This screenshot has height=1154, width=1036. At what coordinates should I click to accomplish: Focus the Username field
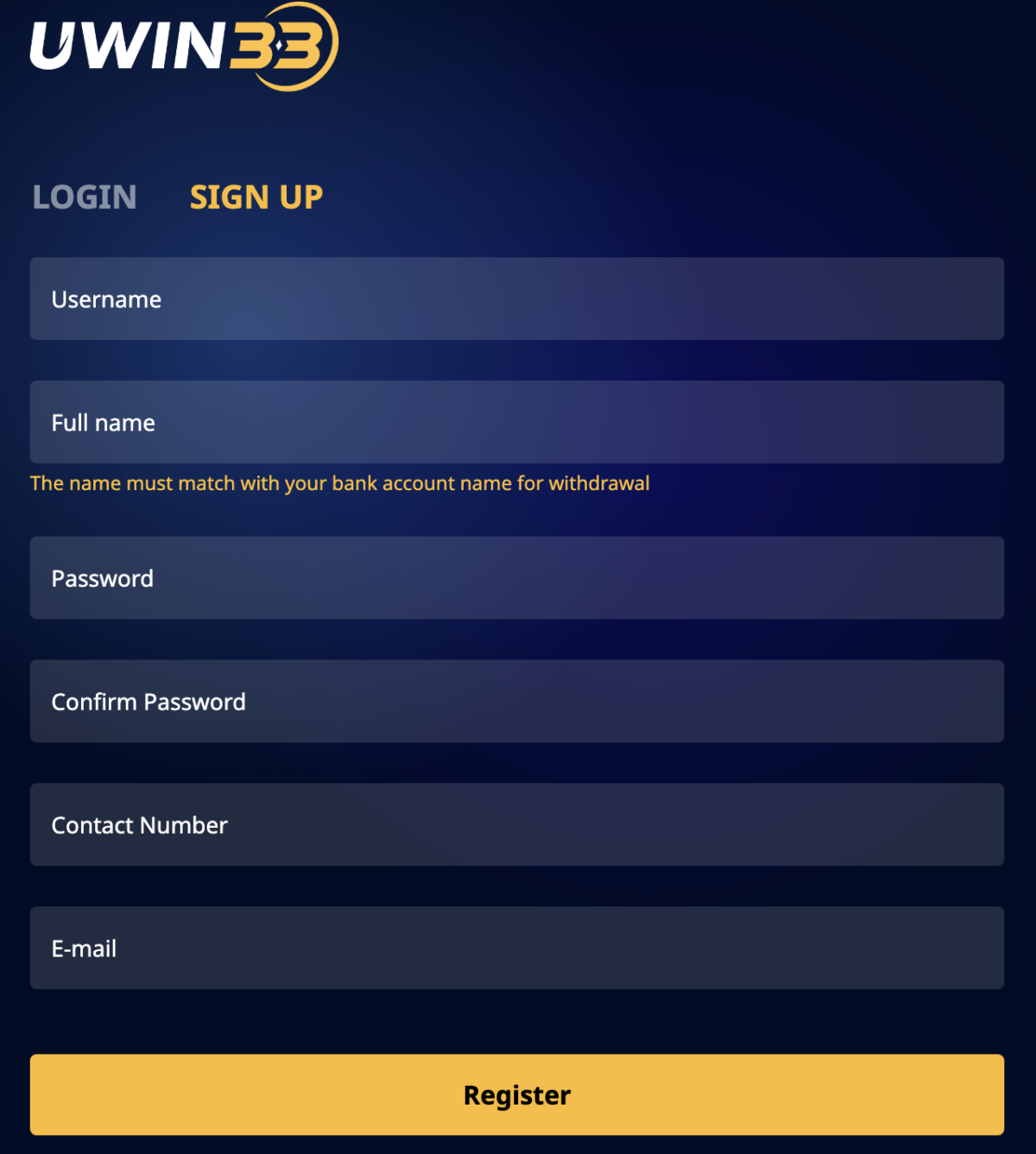tap(516, 299)
